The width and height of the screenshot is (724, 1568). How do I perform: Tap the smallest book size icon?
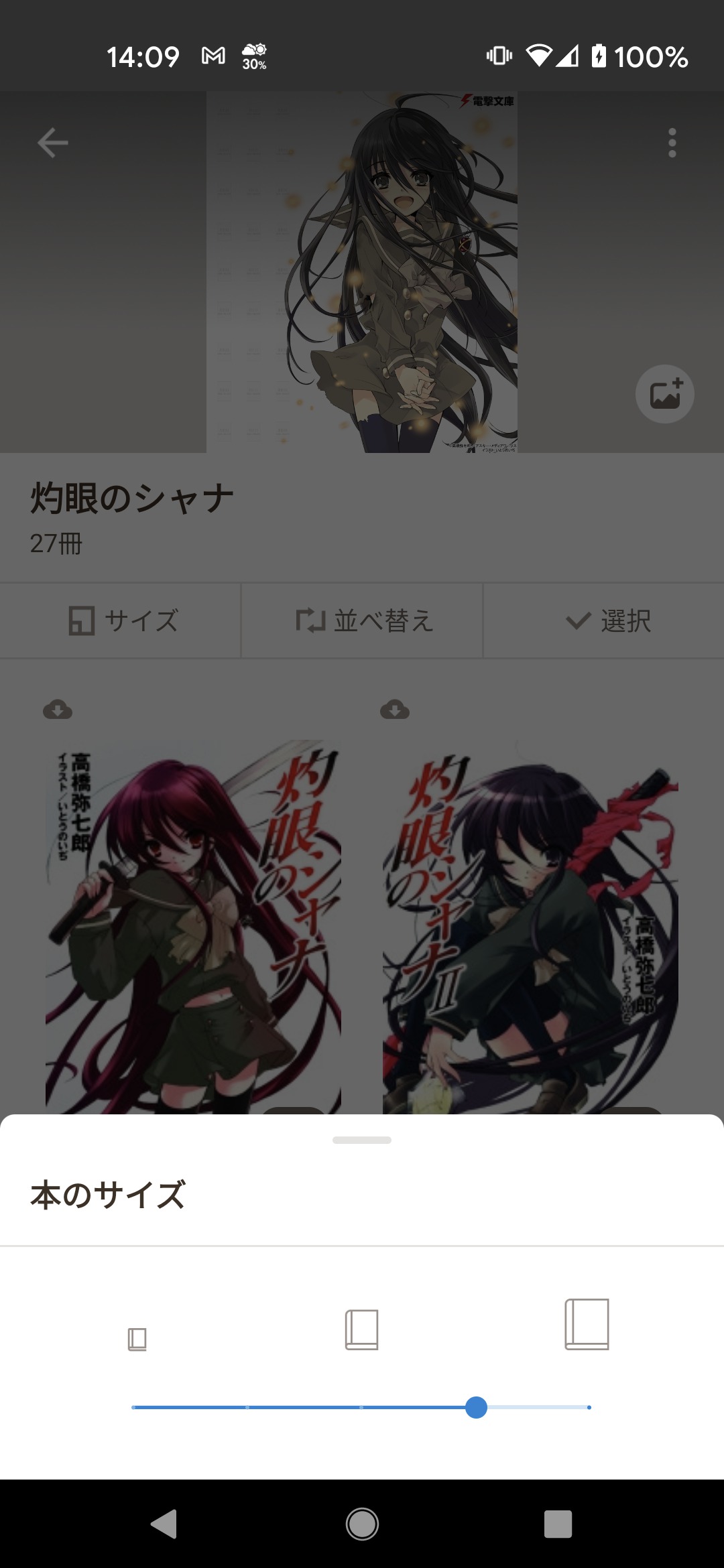(137, 1340)
